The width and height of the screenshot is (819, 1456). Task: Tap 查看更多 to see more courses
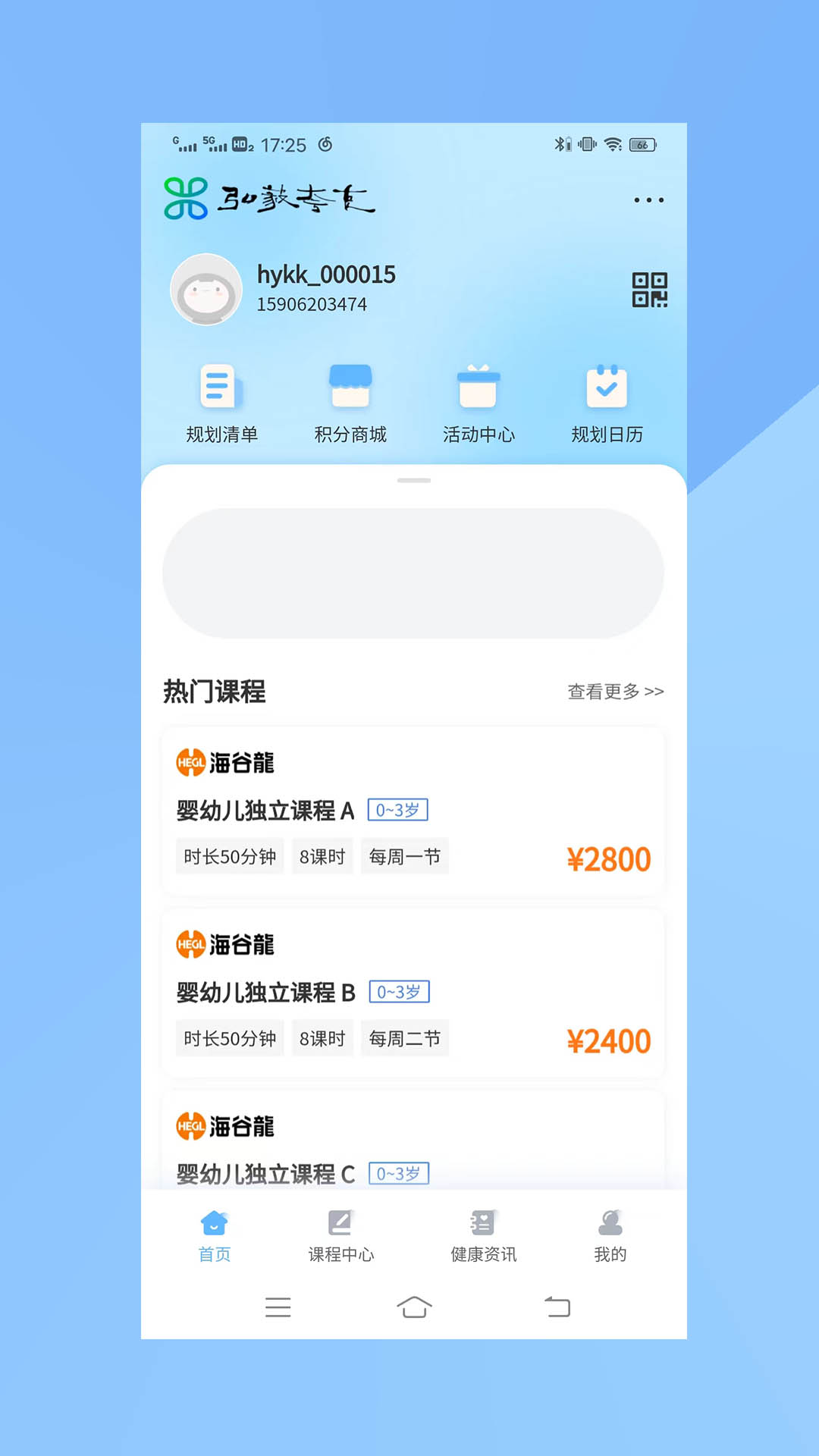coord(615,692)
